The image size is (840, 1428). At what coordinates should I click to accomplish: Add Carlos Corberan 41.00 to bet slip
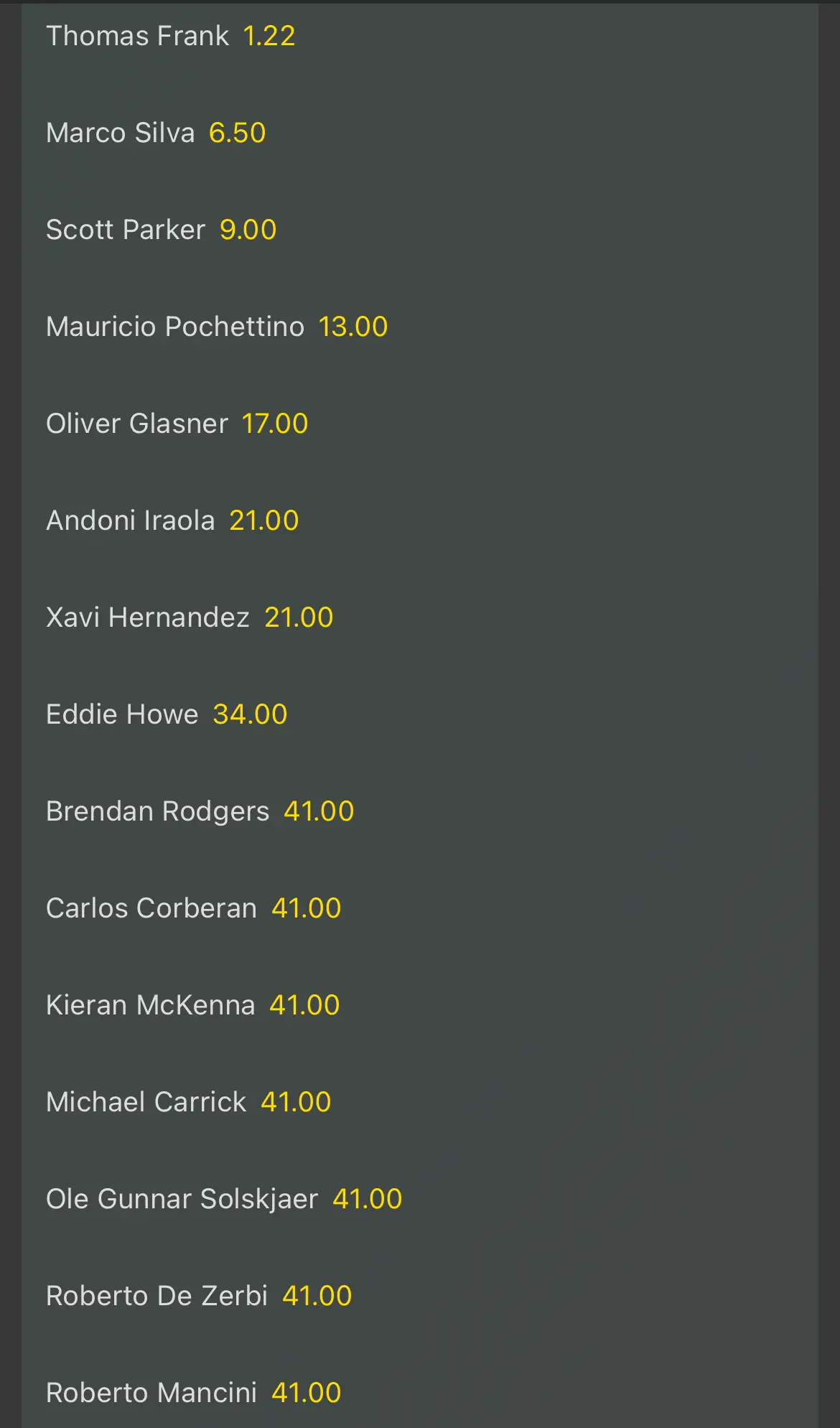coord(420,908)
